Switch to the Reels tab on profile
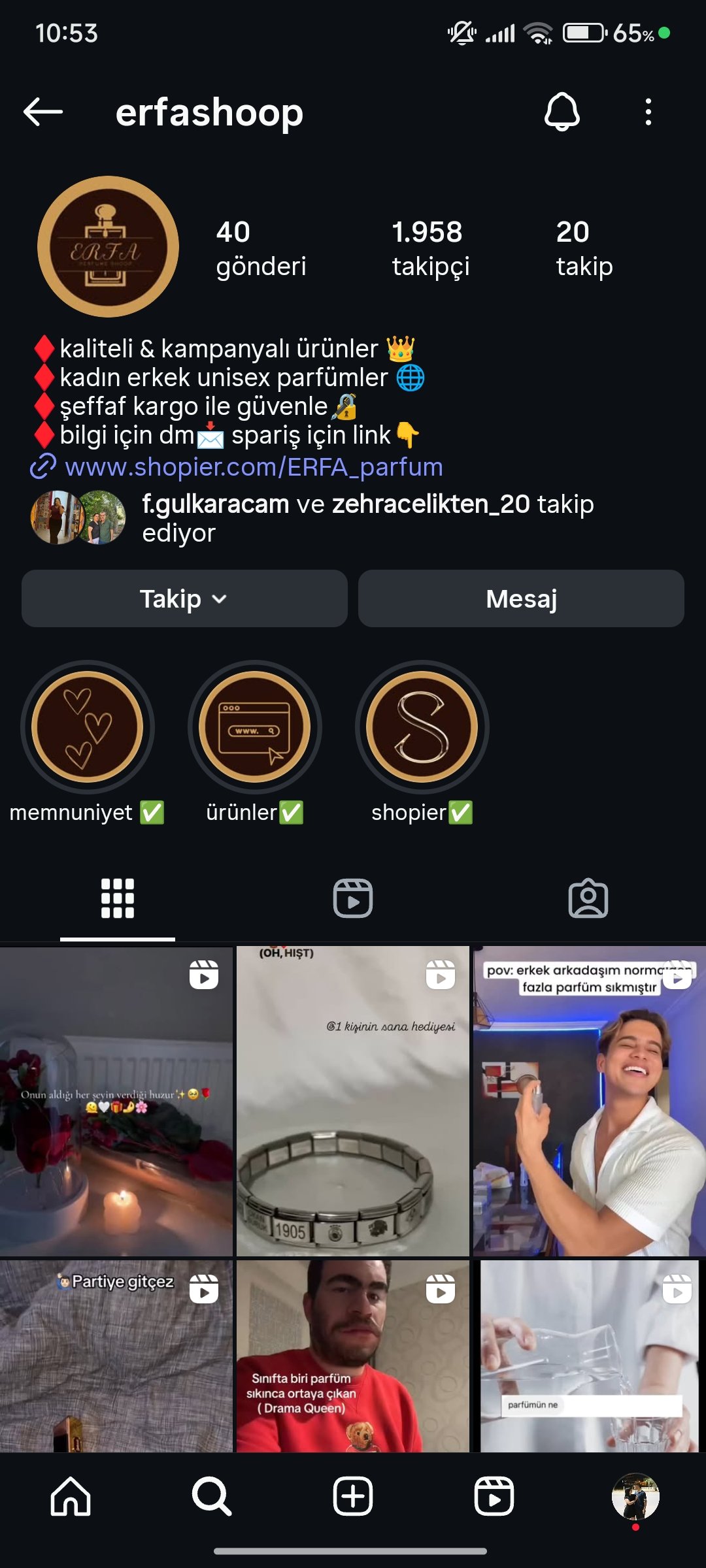 (x=353, y=898)
